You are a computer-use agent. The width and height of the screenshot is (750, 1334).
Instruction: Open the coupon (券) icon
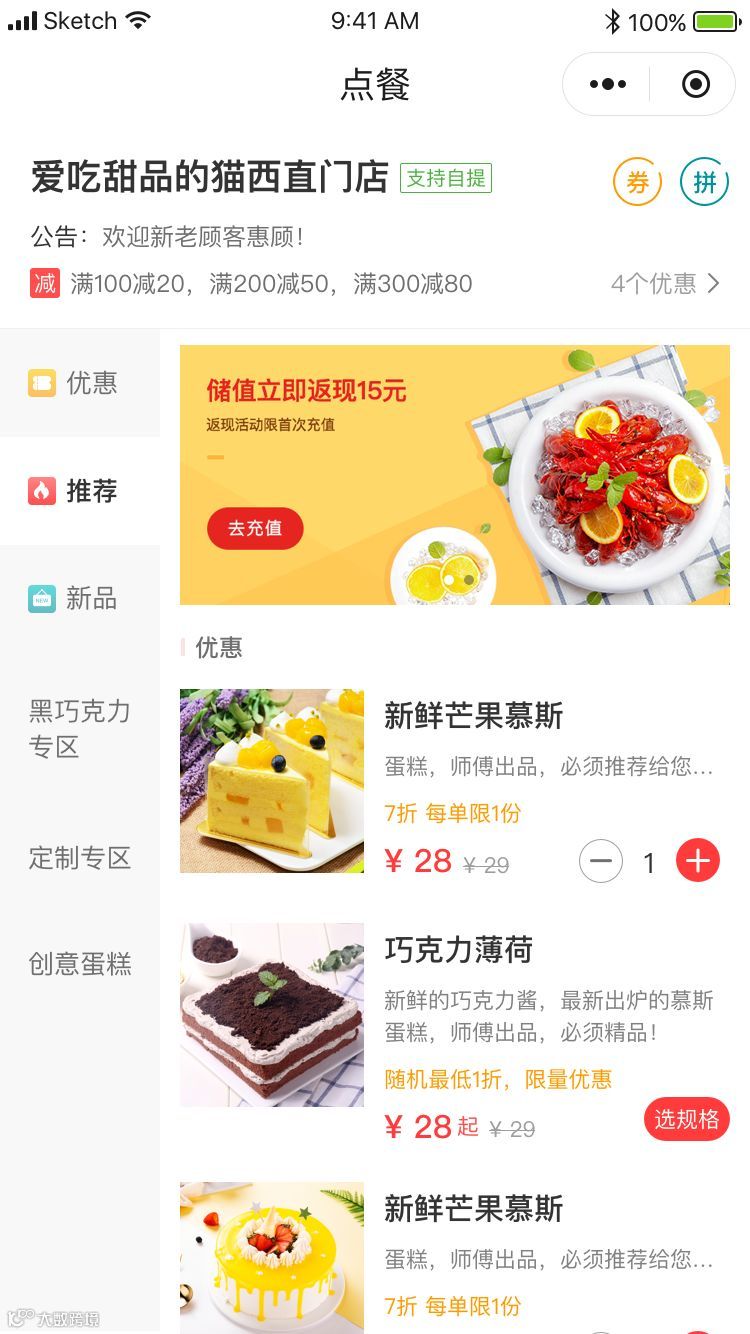[x=637, y=182]
